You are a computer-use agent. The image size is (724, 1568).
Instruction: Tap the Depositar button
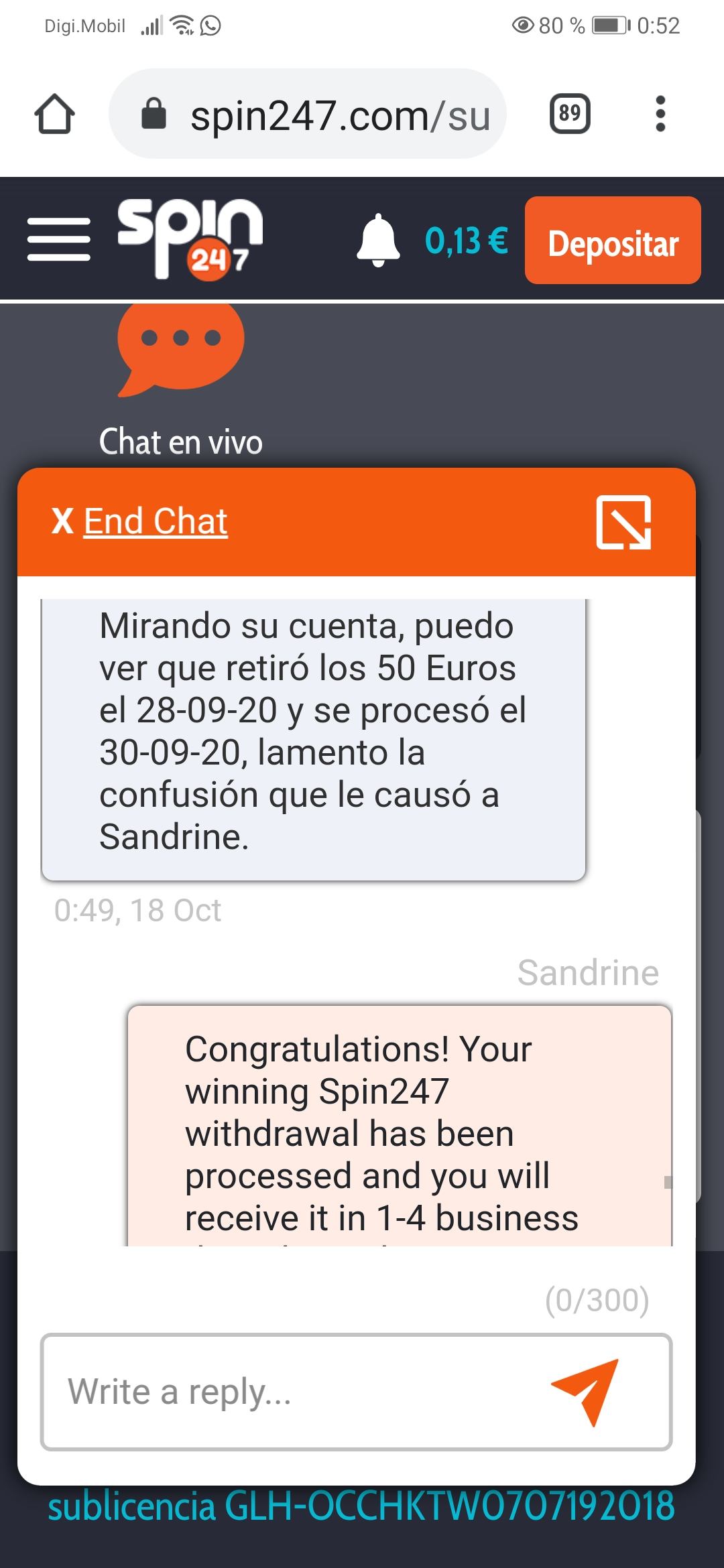613,241
